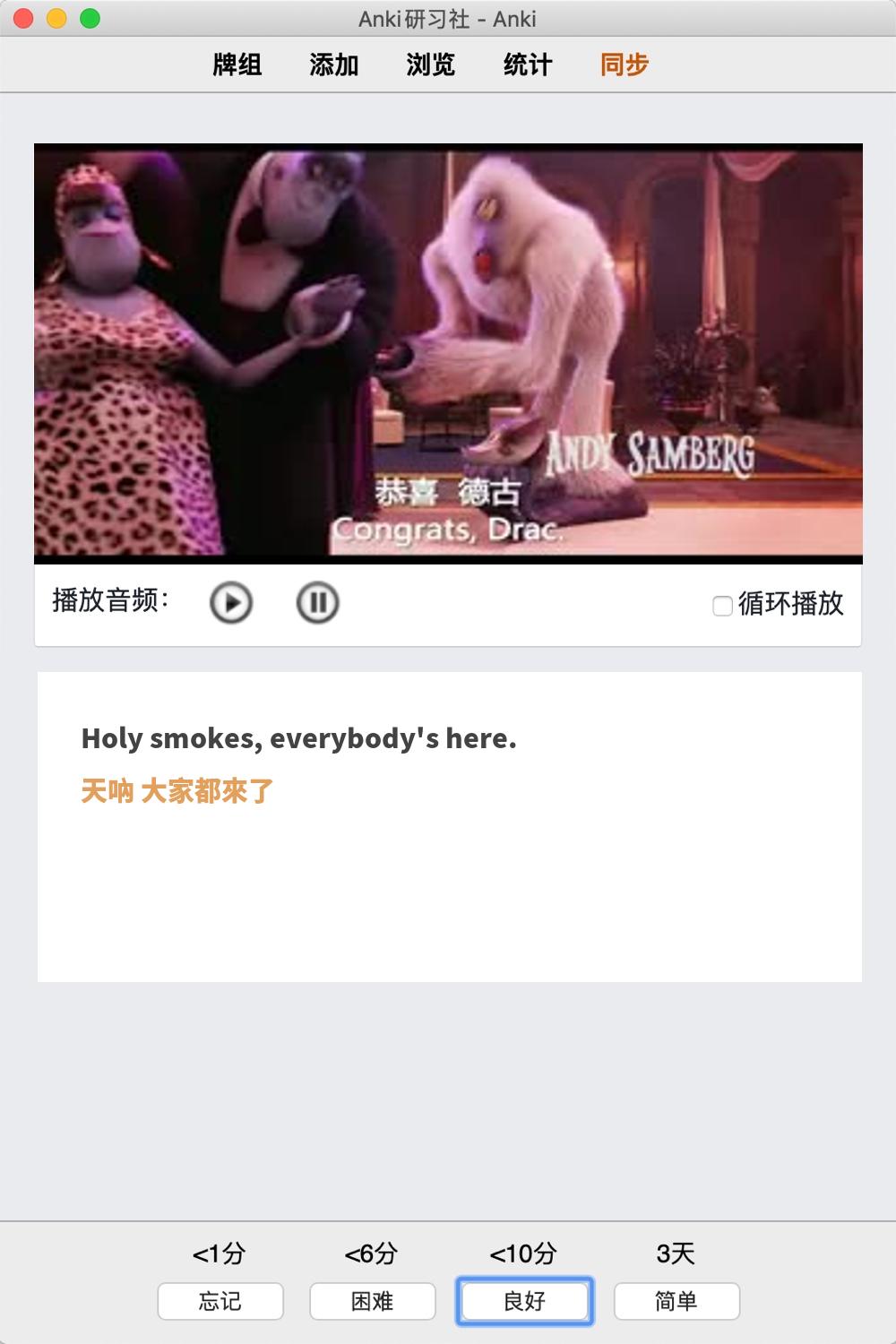
Task: Rate the card 简单 (easy)
Action: (676, 1301)
